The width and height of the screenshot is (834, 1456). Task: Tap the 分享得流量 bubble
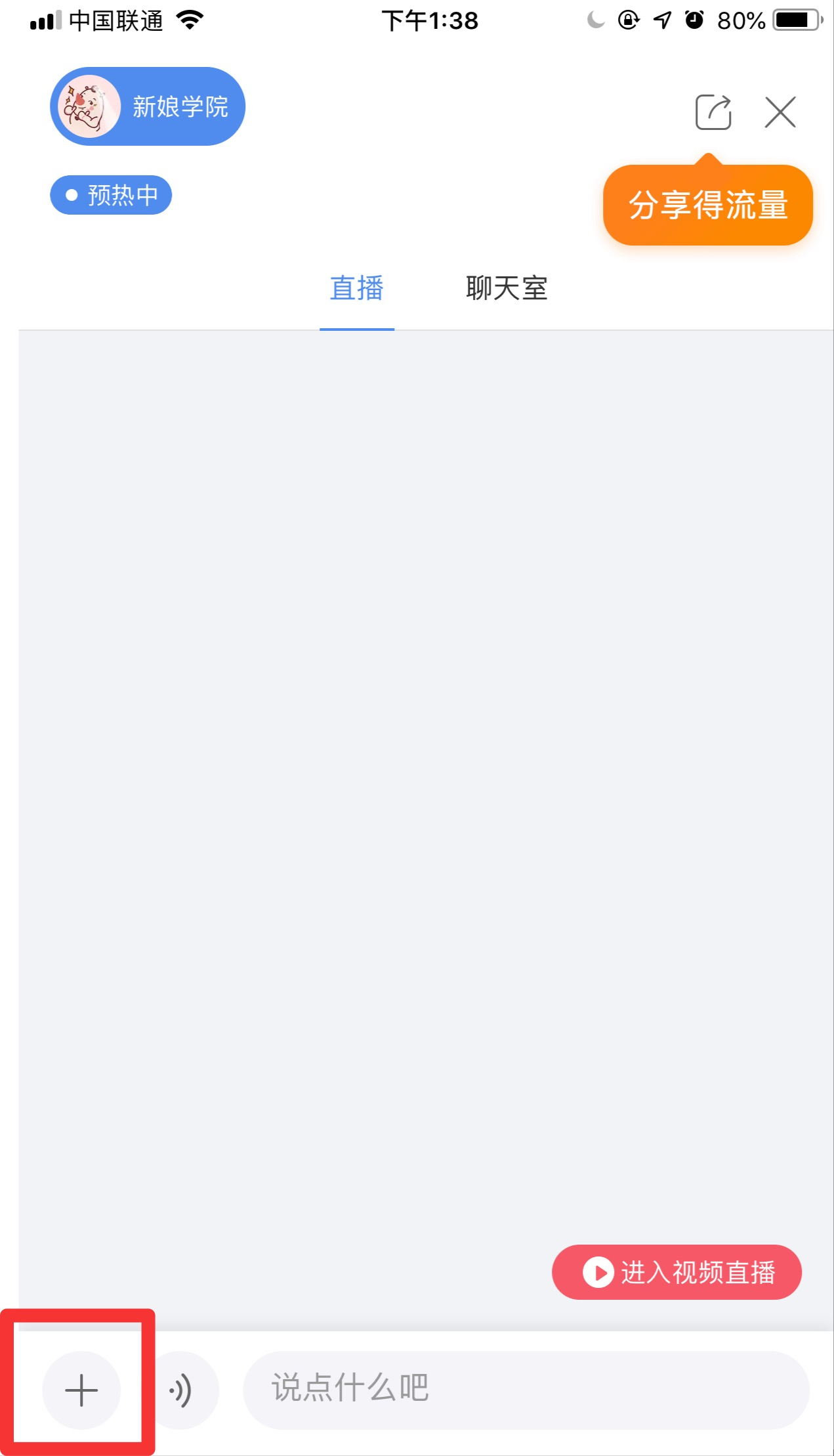pos(707,205)
